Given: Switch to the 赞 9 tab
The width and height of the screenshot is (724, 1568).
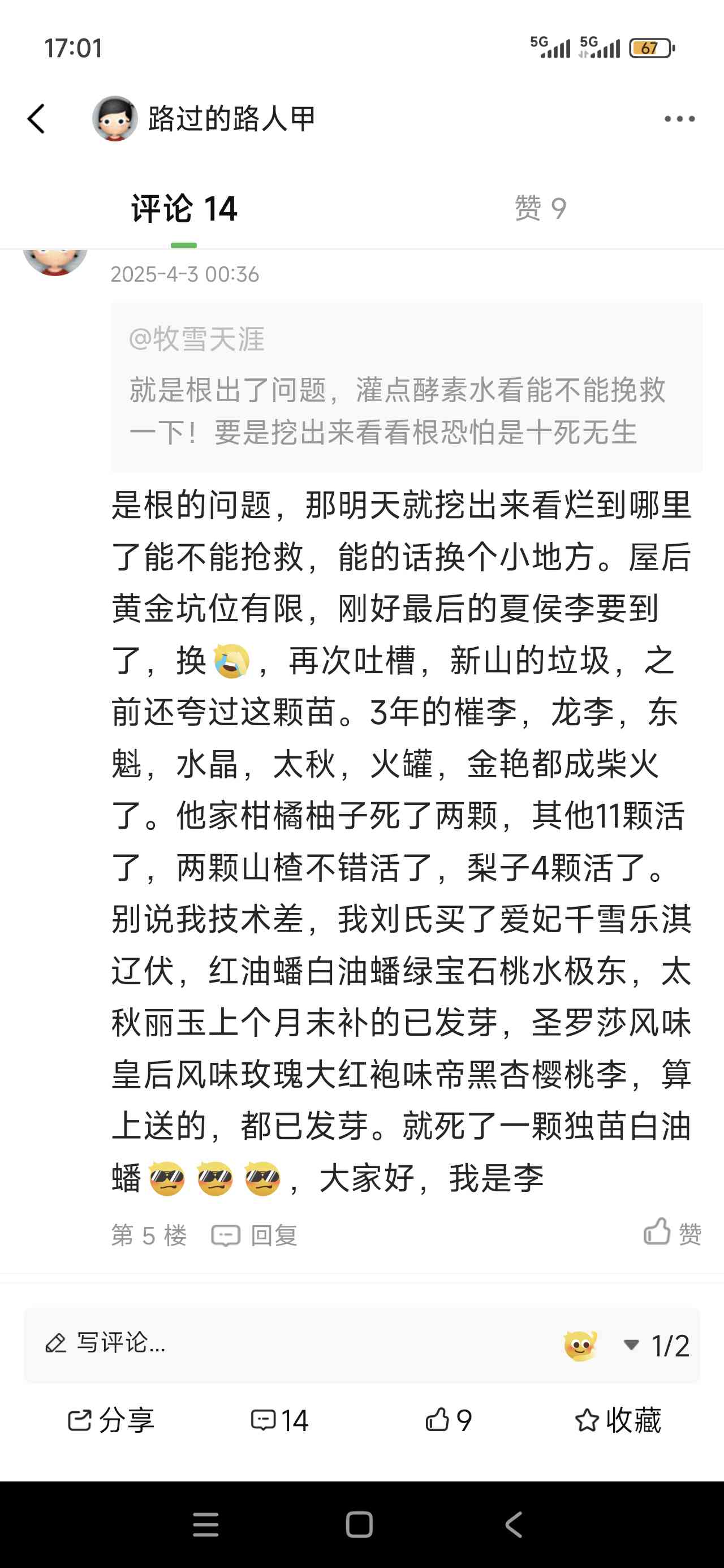Looking at the screenshot, I should click(541, 209).
